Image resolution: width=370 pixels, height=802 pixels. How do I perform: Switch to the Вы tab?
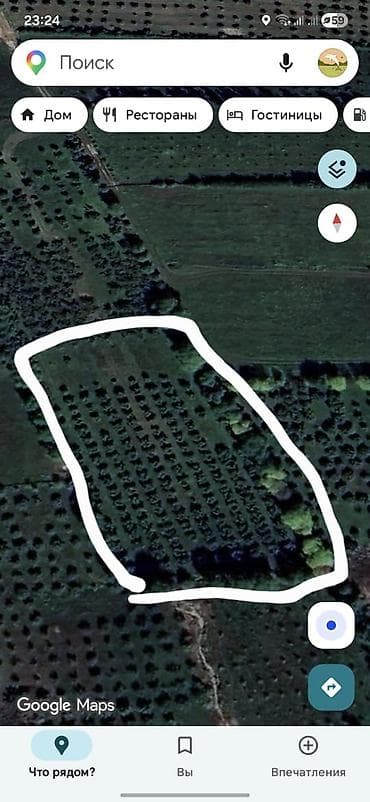185,756
